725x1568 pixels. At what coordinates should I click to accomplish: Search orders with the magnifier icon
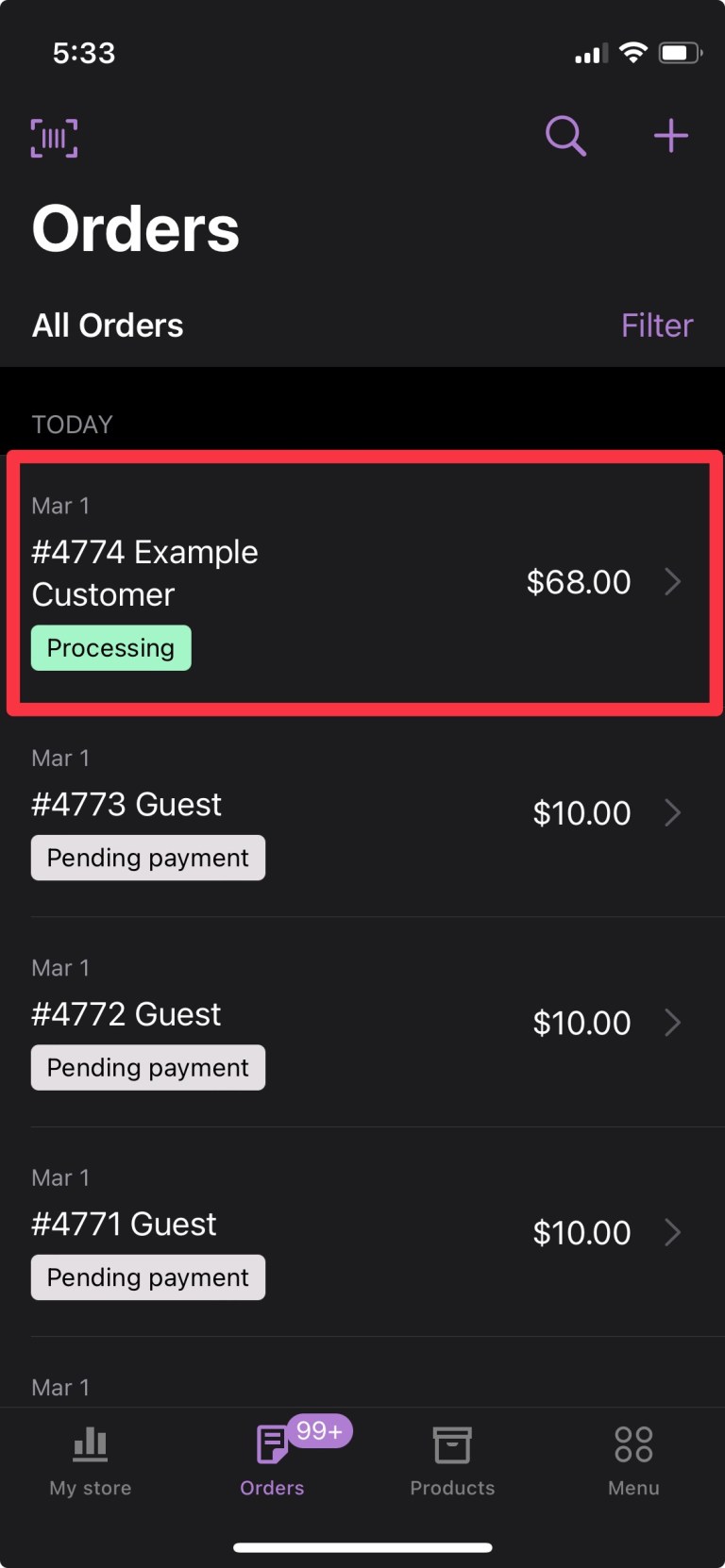click(565, 136)
